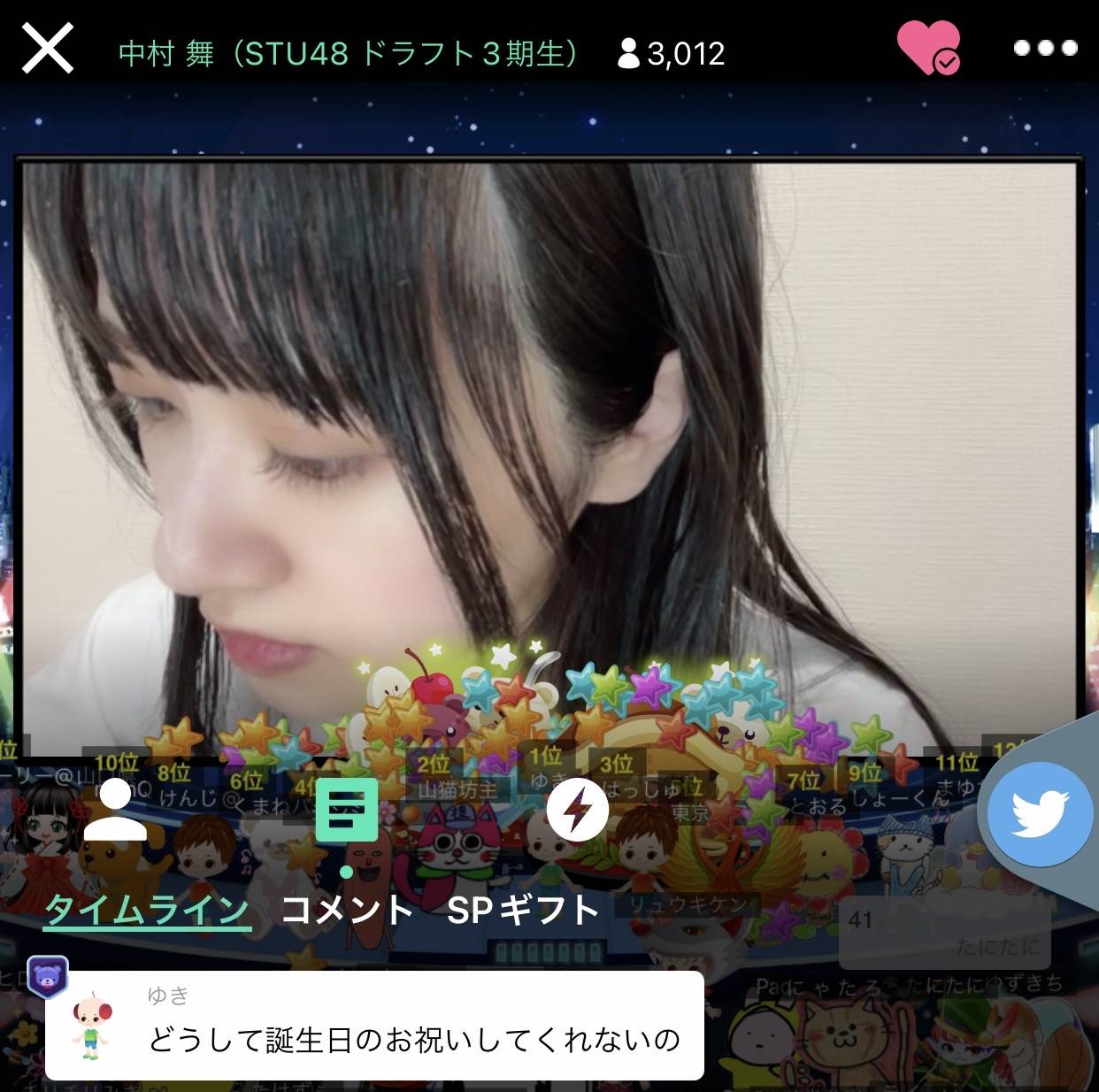Viewport: 1099px width, 1092px height.
Task: Tap the lightning bolt icon
Action: pos(577,809)
